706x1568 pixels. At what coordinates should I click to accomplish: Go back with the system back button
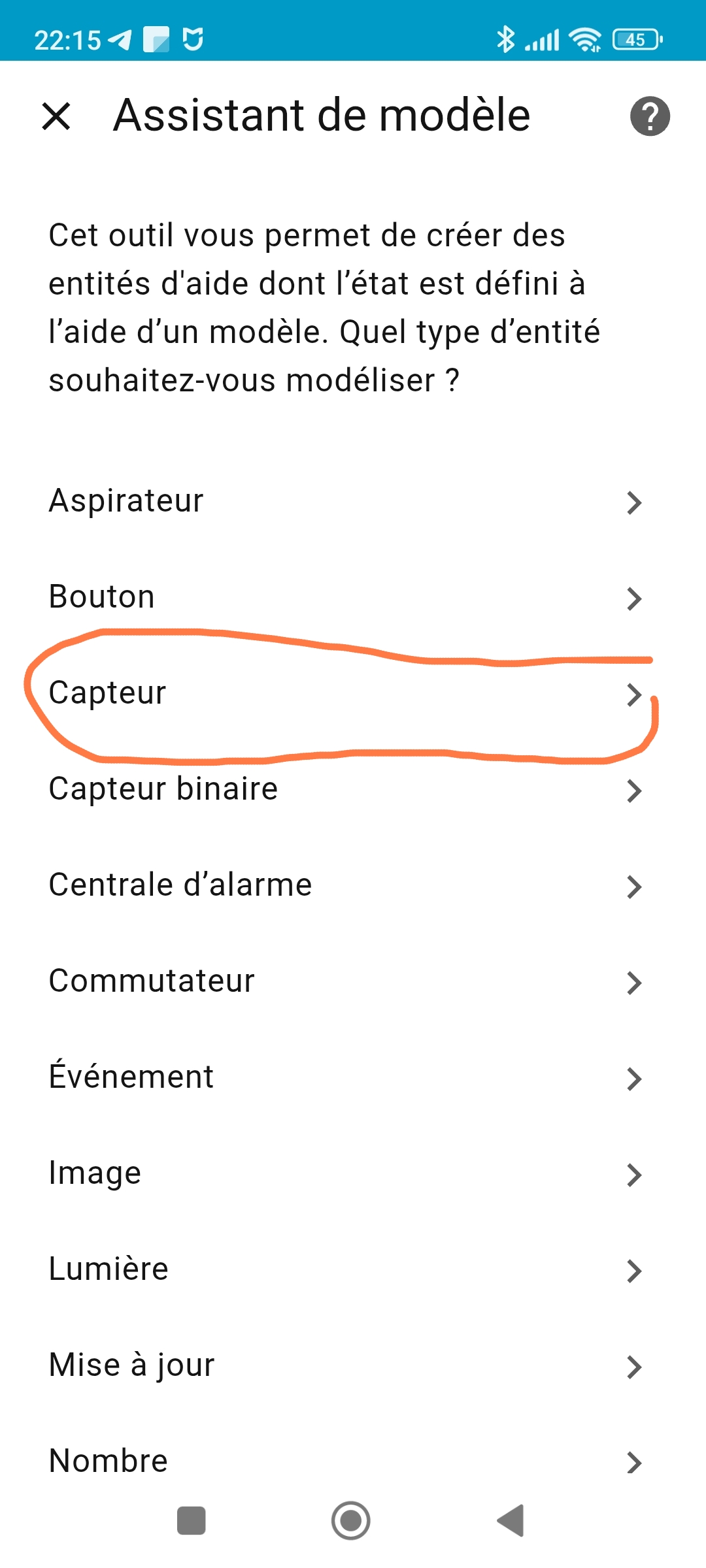tap(511, 1520)
